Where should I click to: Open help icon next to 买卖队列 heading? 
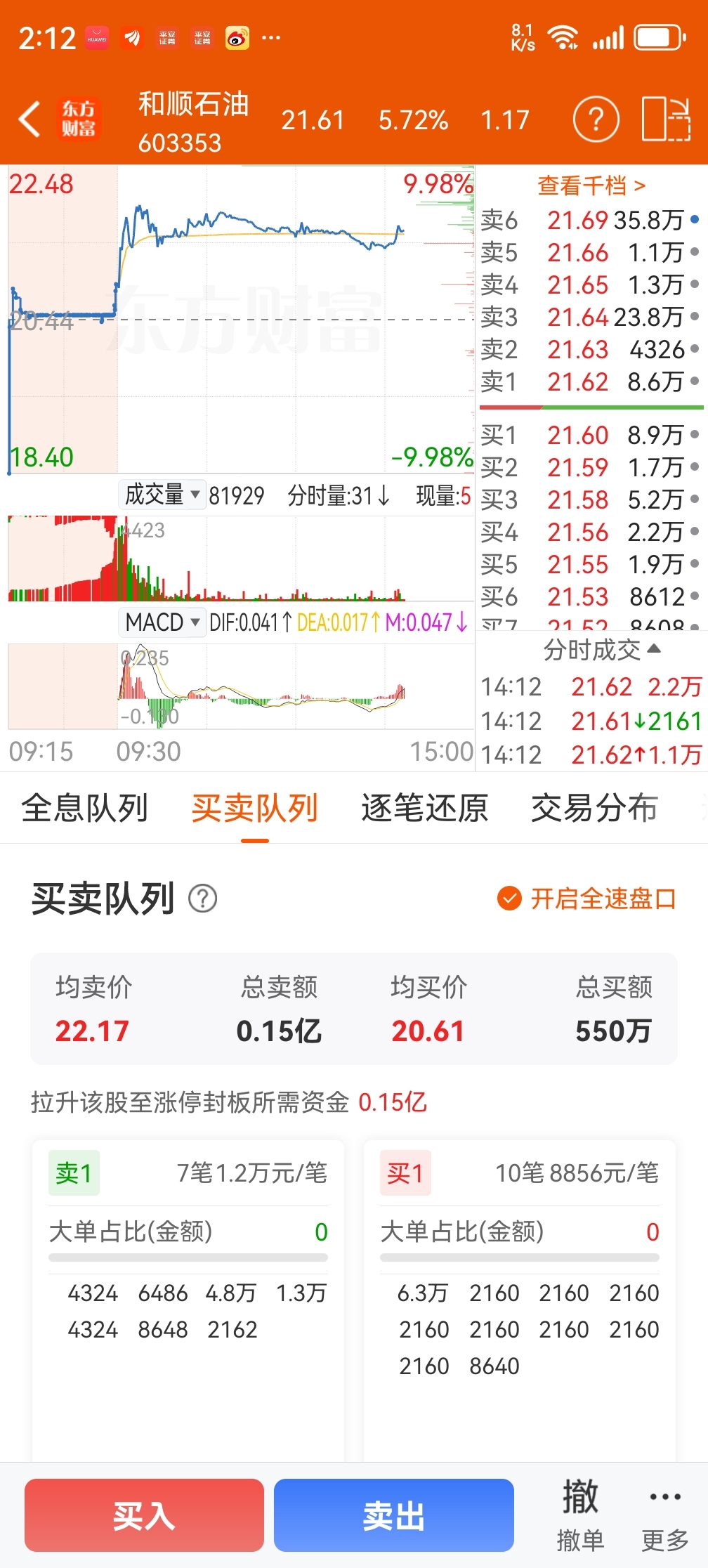pyautogui.click(x=203, y=899)
